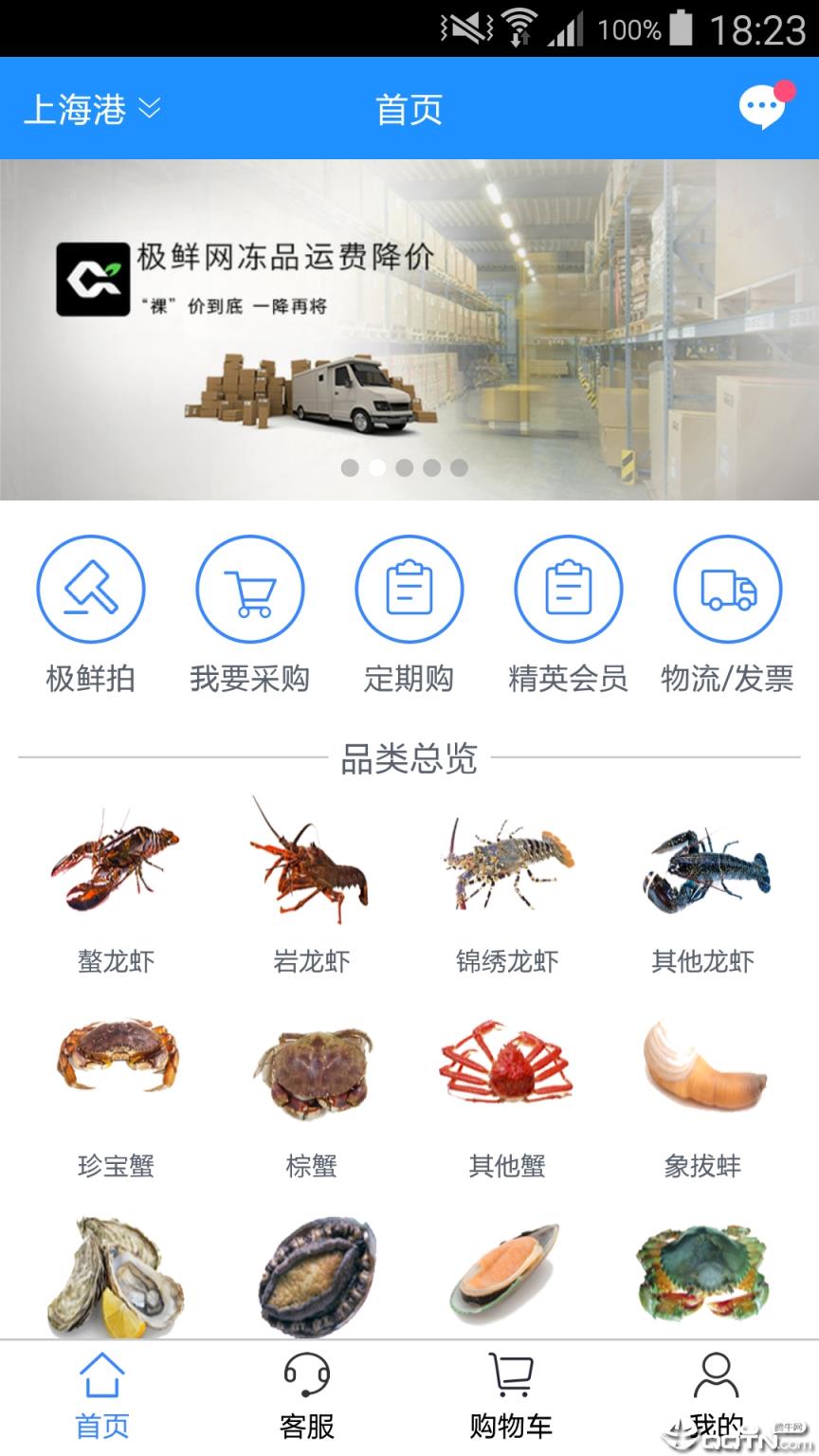Tap the 定期购 clipboard icon

tap(409, 588)
